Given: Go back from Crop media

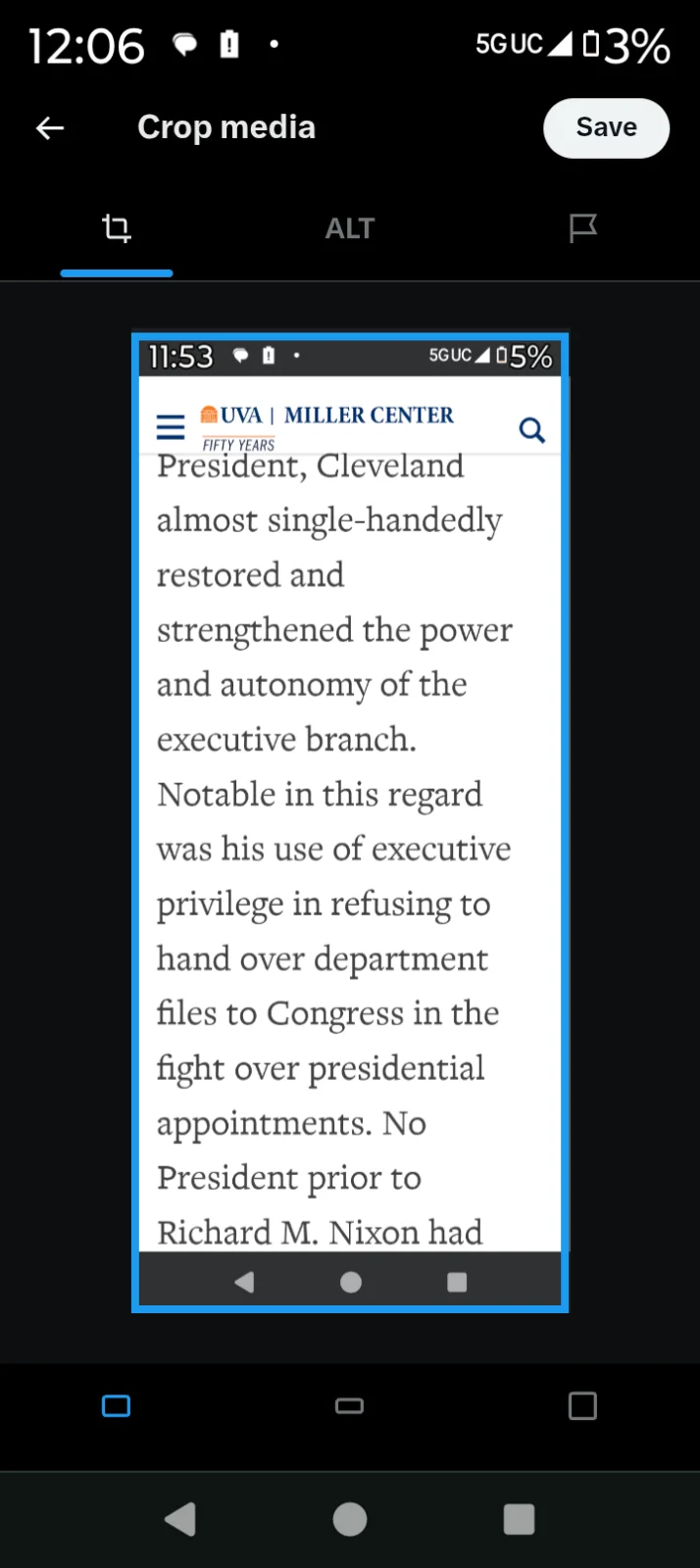Looking at the screenshot, I should coord(50,127).
